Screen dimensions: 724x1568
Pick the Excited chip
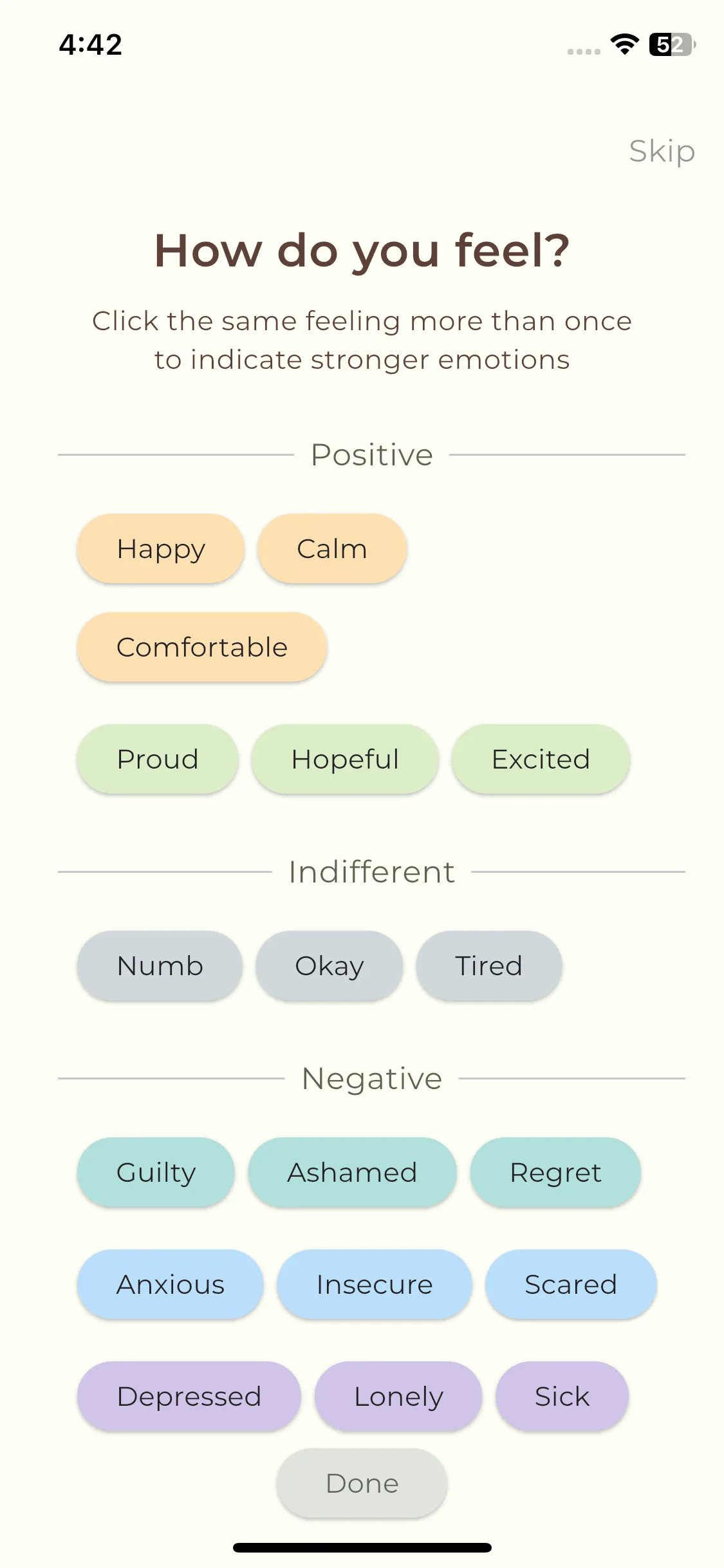(x=541, y=760)
